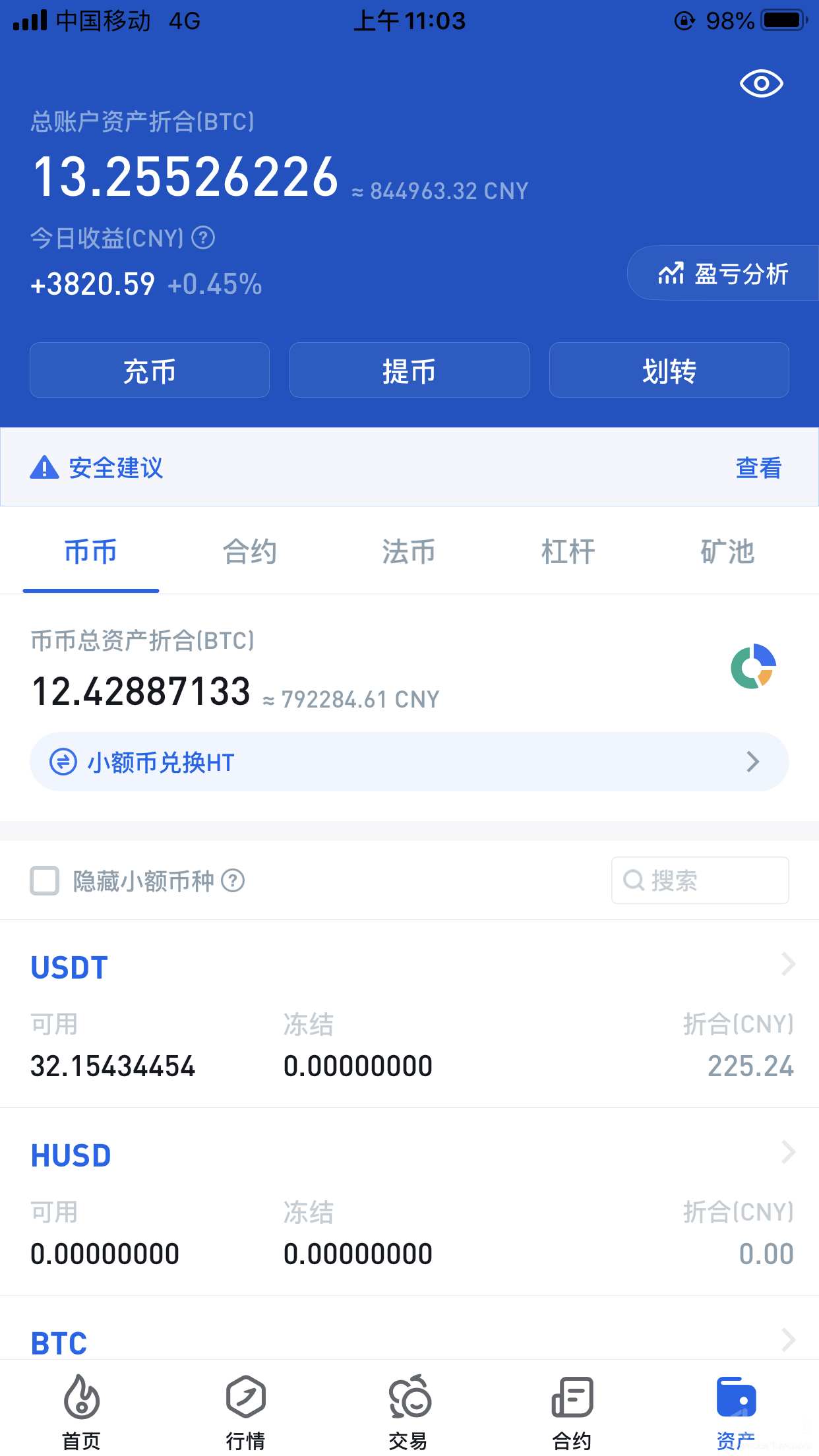819x1456 pixels.
Task: View the 安全建议 security suggestions via 查看
Action: 758,468
